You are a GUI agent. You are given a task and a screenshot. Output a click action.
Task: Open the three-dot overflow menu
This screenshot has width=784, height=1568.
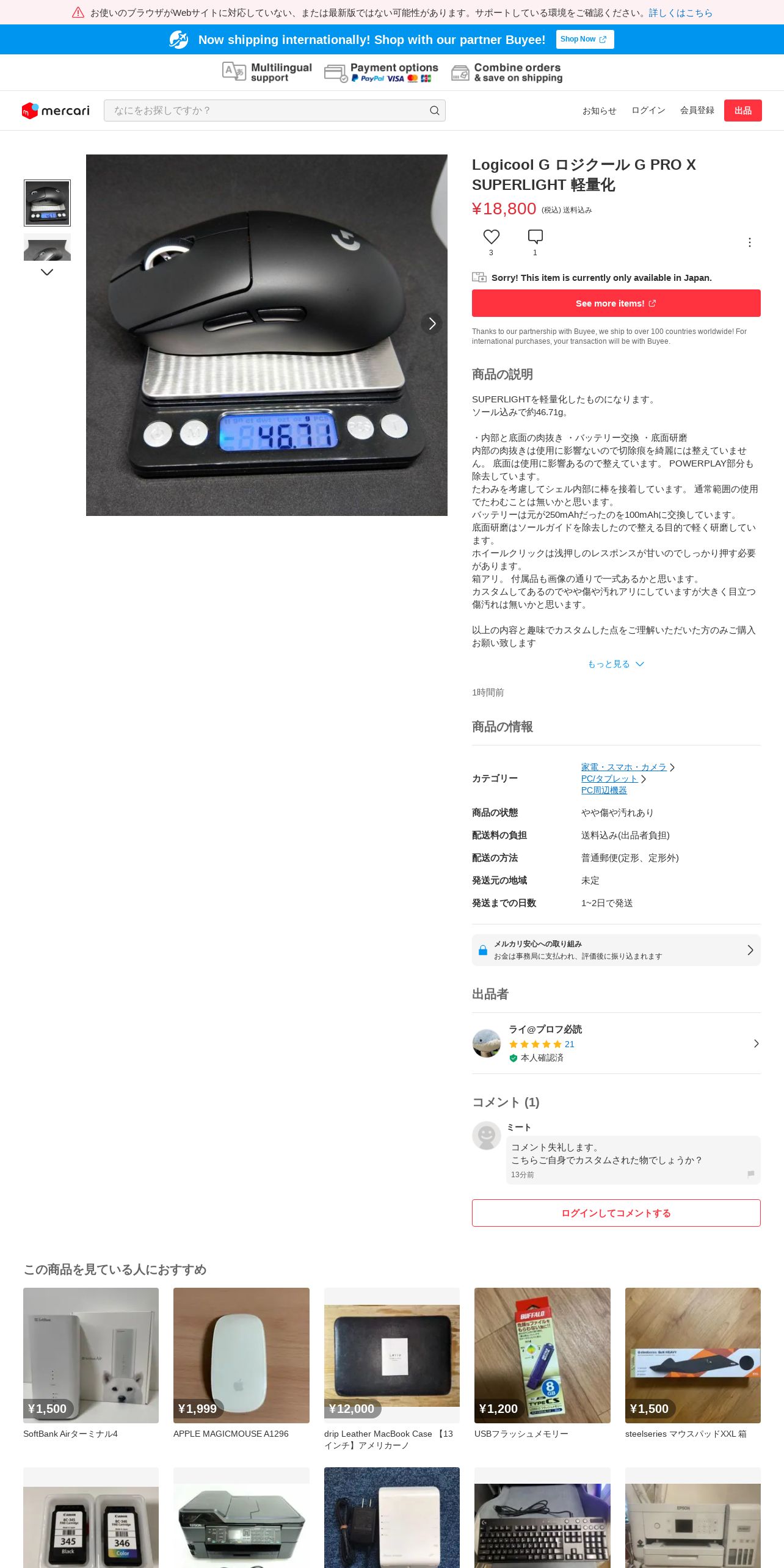(x=749, y=242)
